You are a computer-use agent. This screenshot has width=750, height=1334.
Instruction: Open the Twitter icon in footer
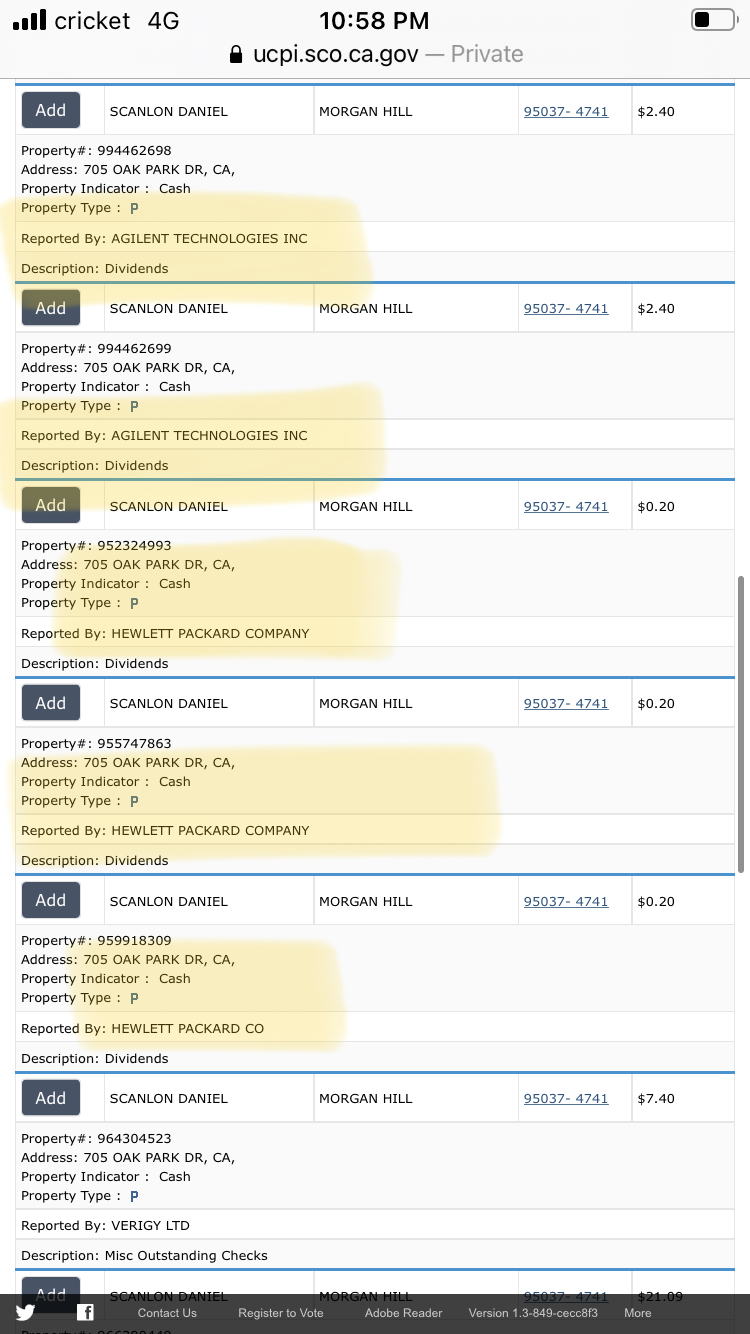(25, 1313)
